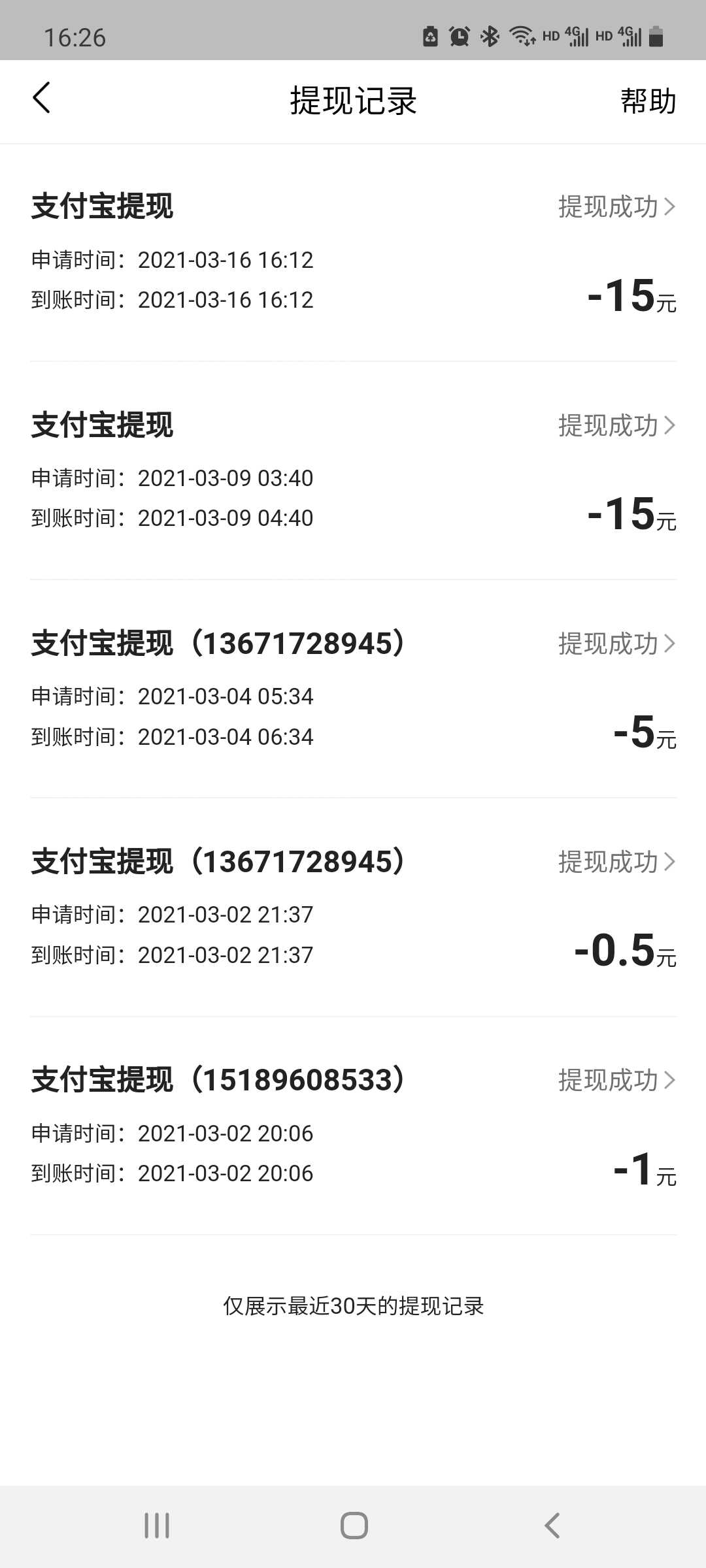Open the 15189608533 withdrawal record
The image size is (706, 1568).
click(x=353, y=1125)
